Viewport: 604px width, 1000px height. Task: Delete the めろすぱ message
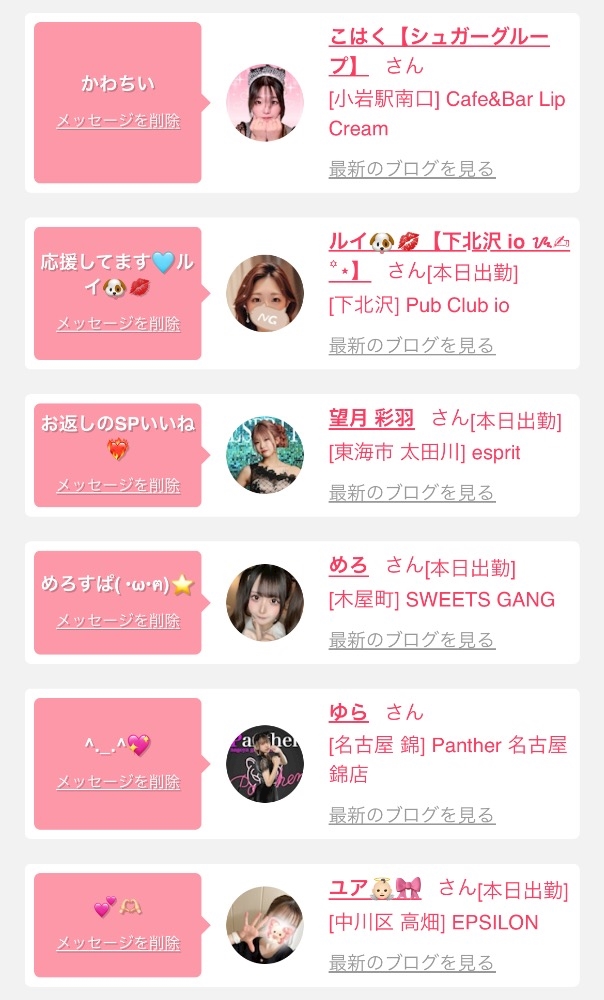tap(119, 621)
